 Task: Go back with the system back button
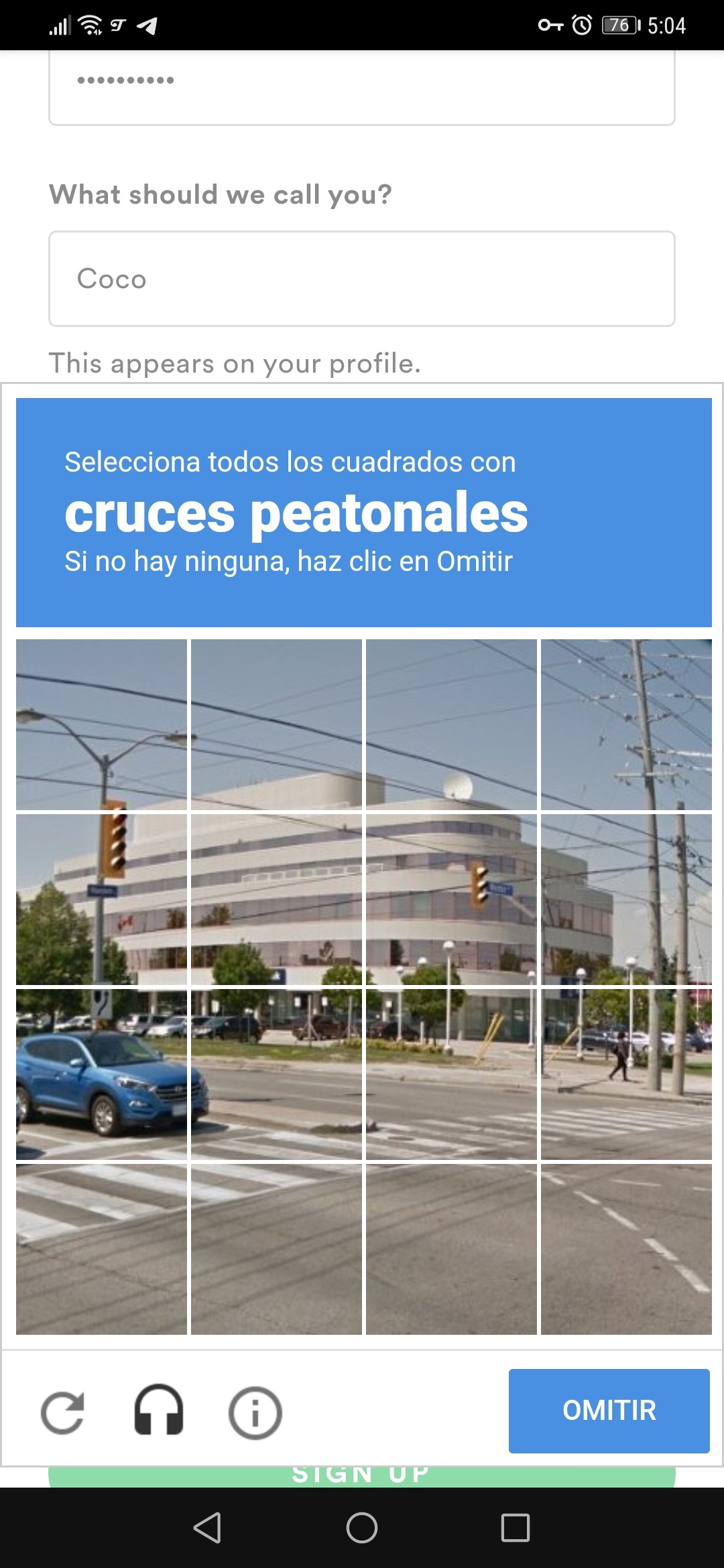coord(207,1528)
